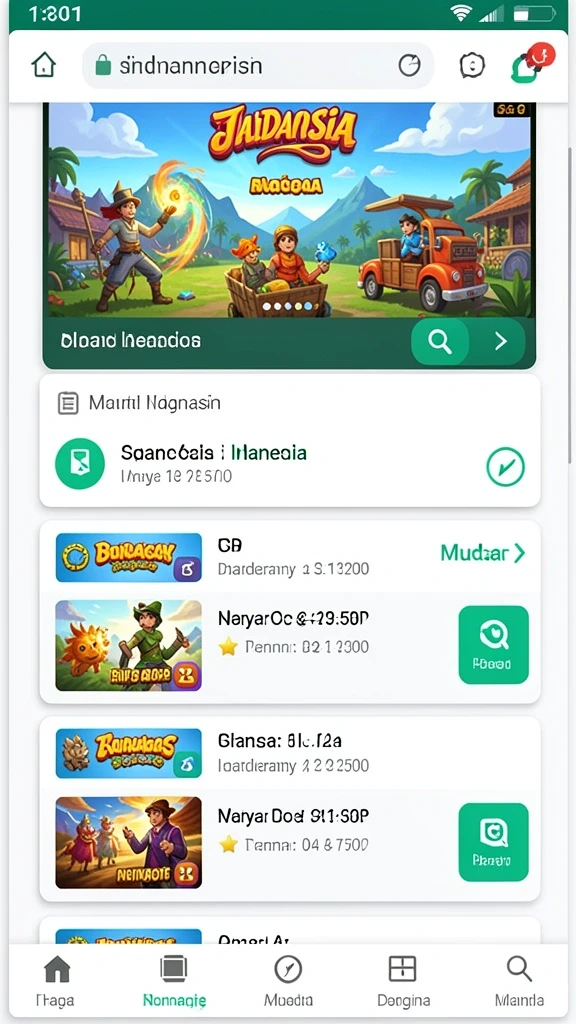
Task: Open the green-hat character game thumbnail
Action: [x=129, y=645]
